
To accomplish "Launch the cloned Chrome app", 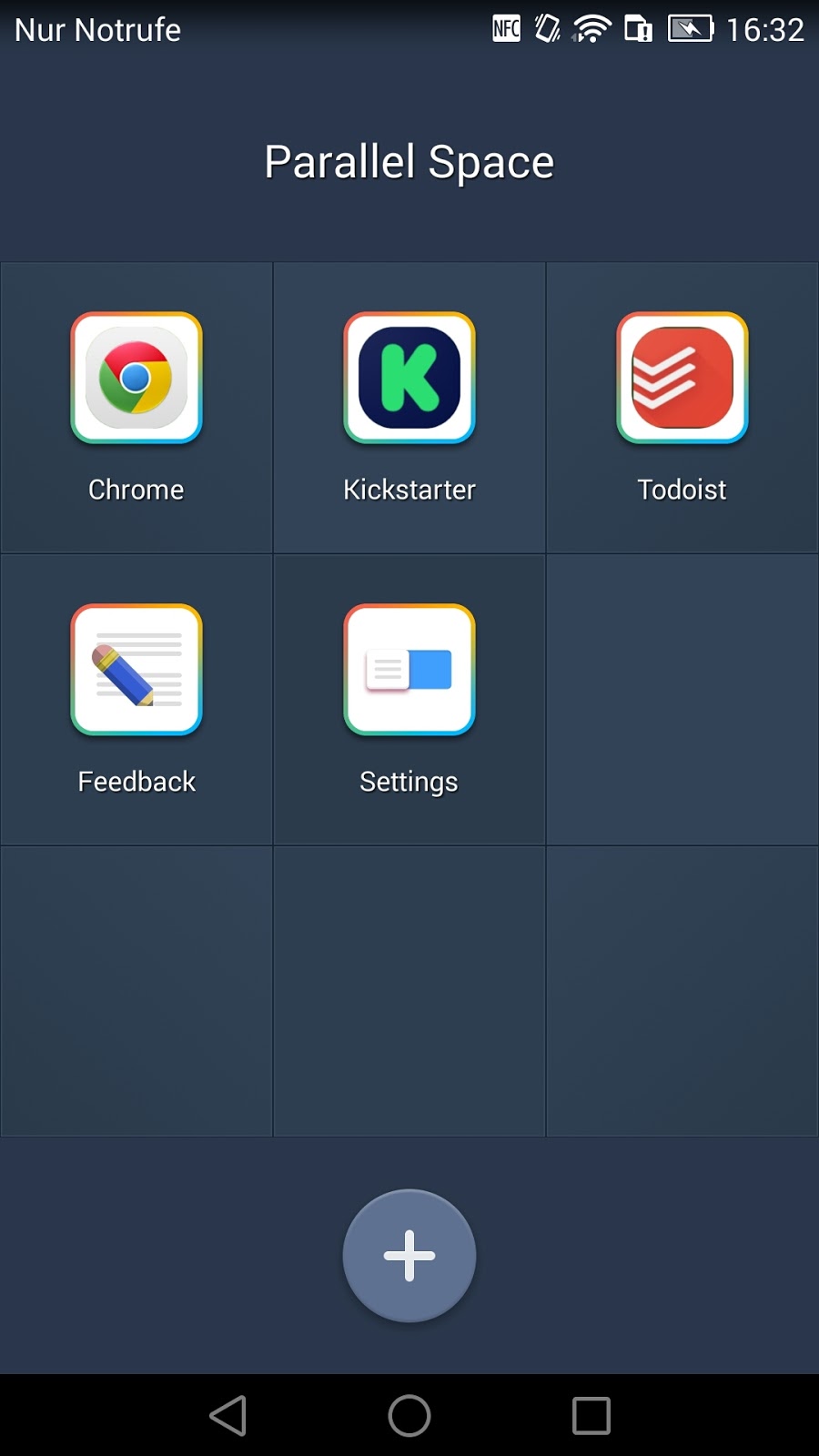I will click(136, 379).
